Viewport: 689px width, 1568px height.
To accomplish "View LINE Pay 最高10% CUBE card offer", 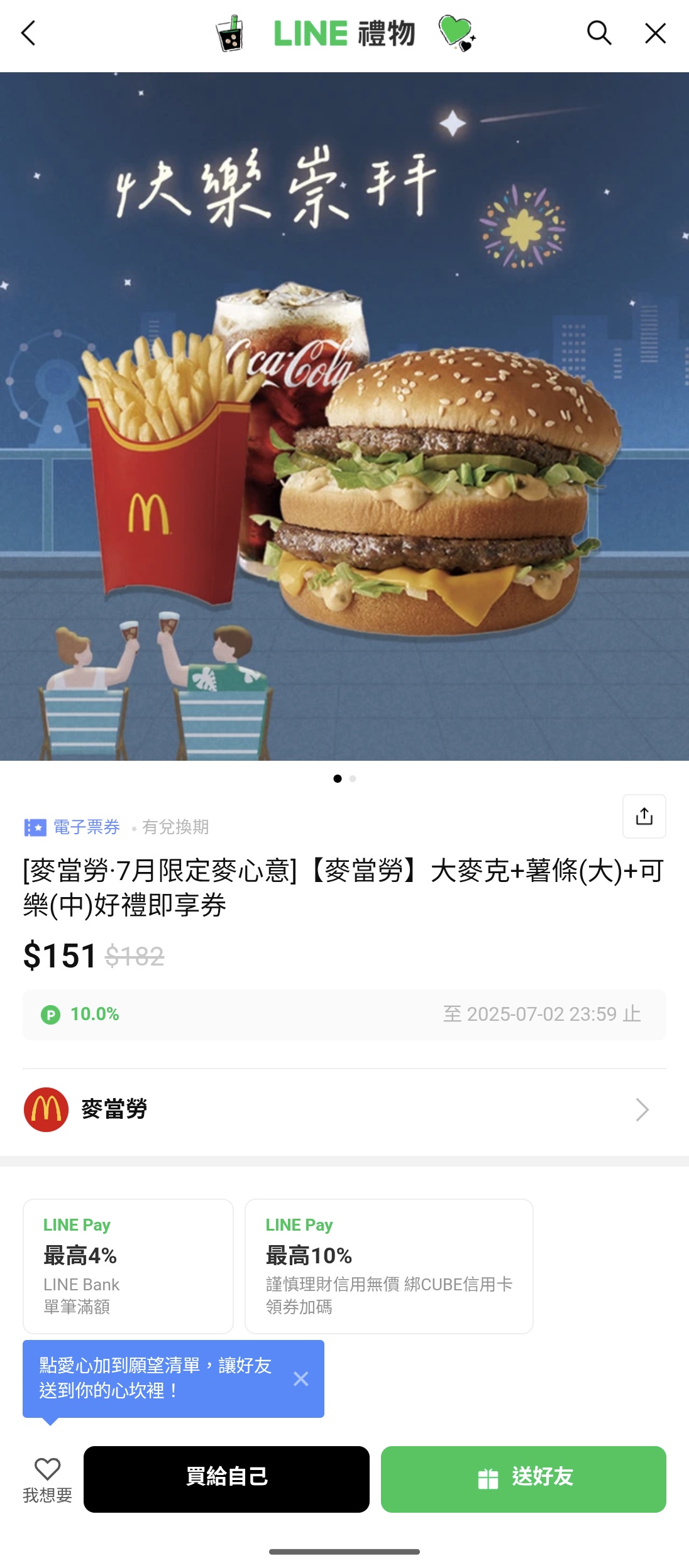I will point(389,1266).
